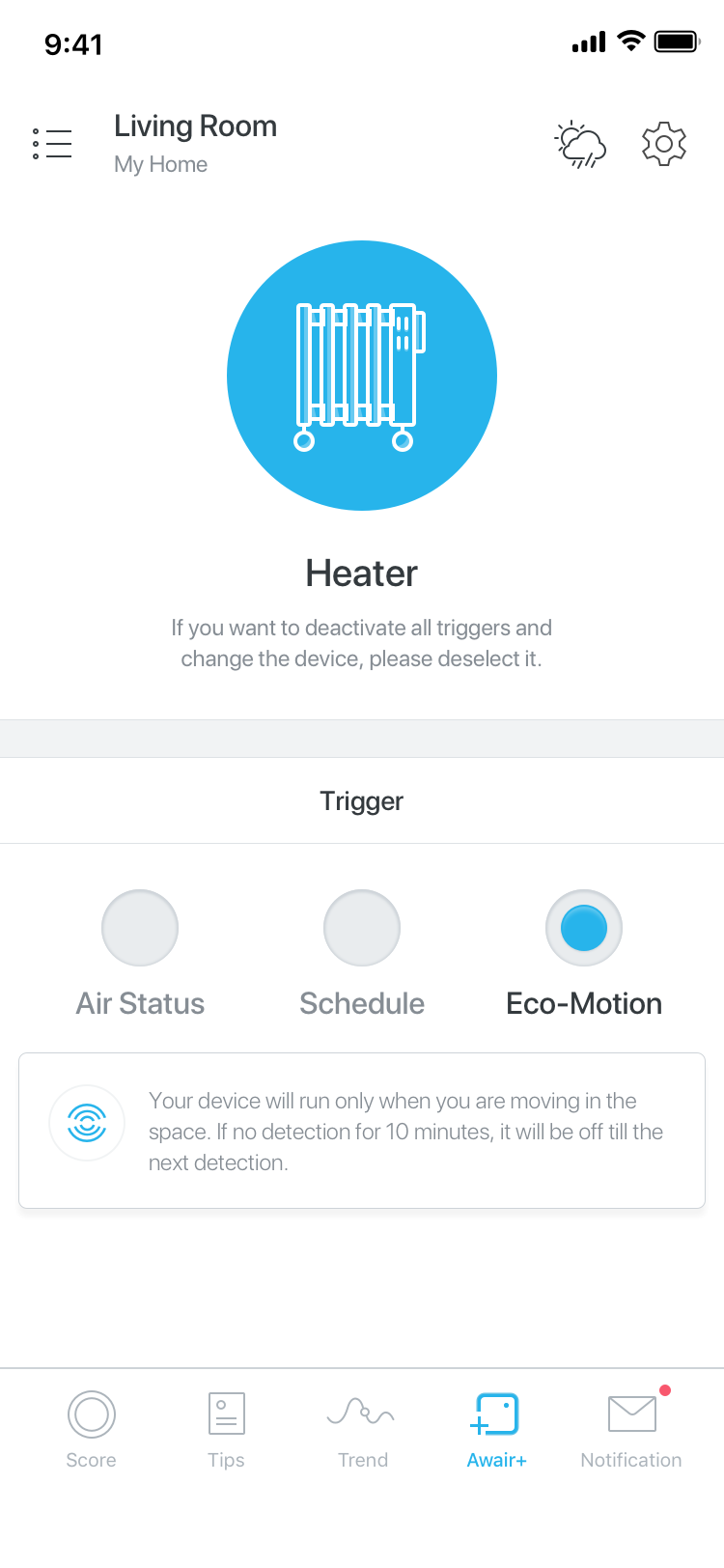724x1568 pixels.
Task: Deselect the Heater device
Action: 362,376
